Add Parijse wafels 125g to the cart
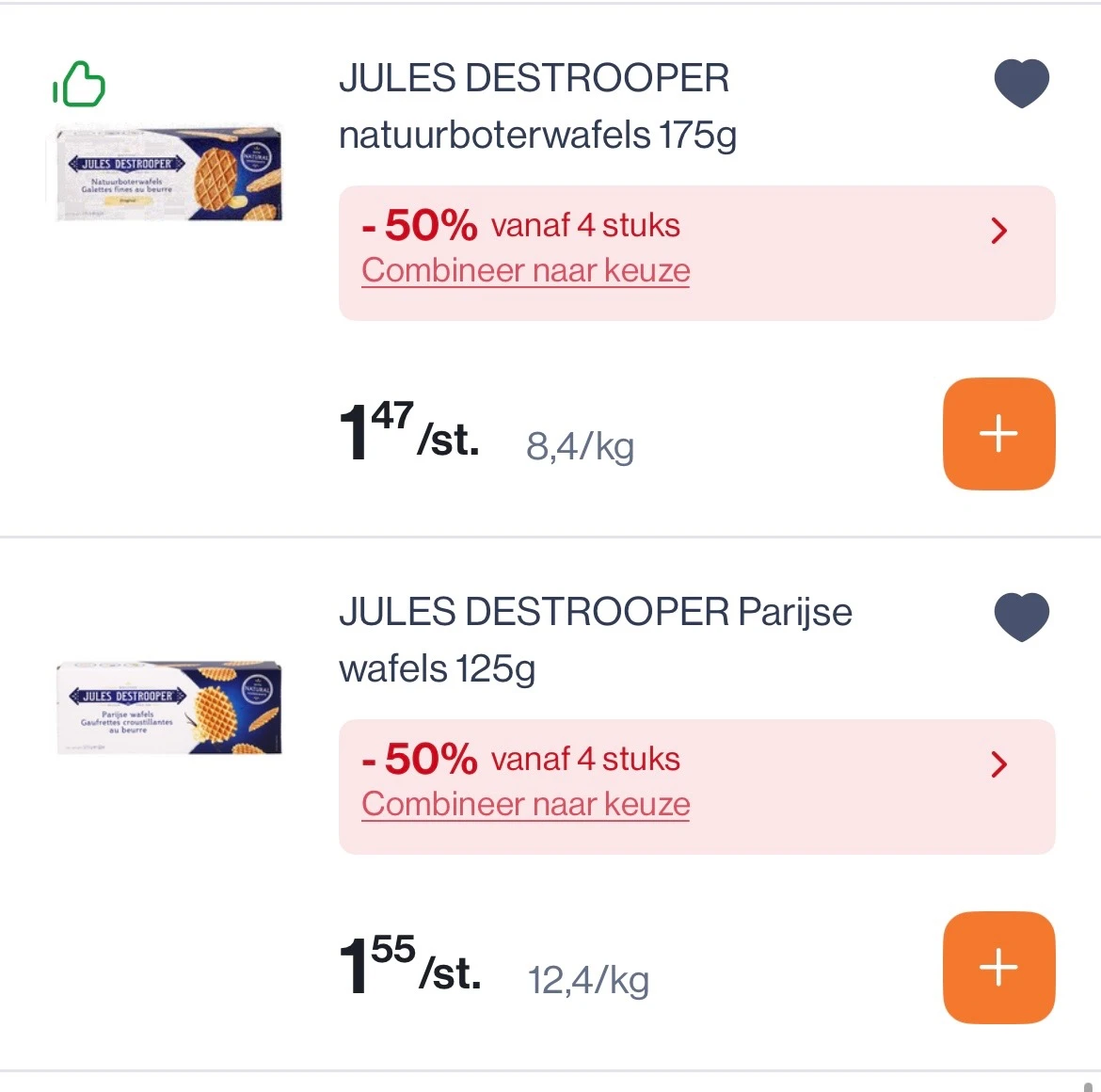The height and width of the screenshot is (1092, 1101). click(x=998, y=968)
